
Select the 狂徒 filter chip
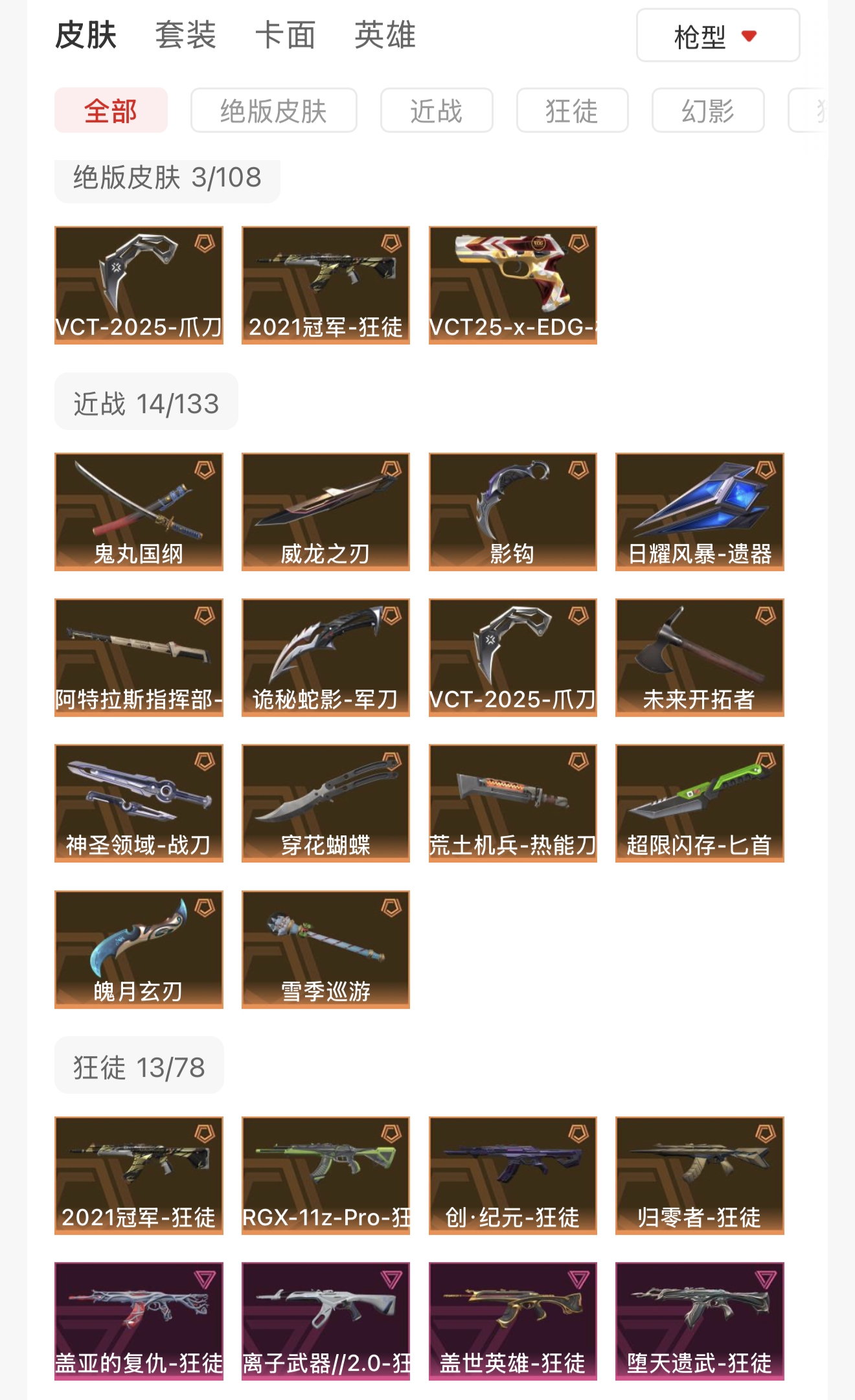[x=572, y=111]
